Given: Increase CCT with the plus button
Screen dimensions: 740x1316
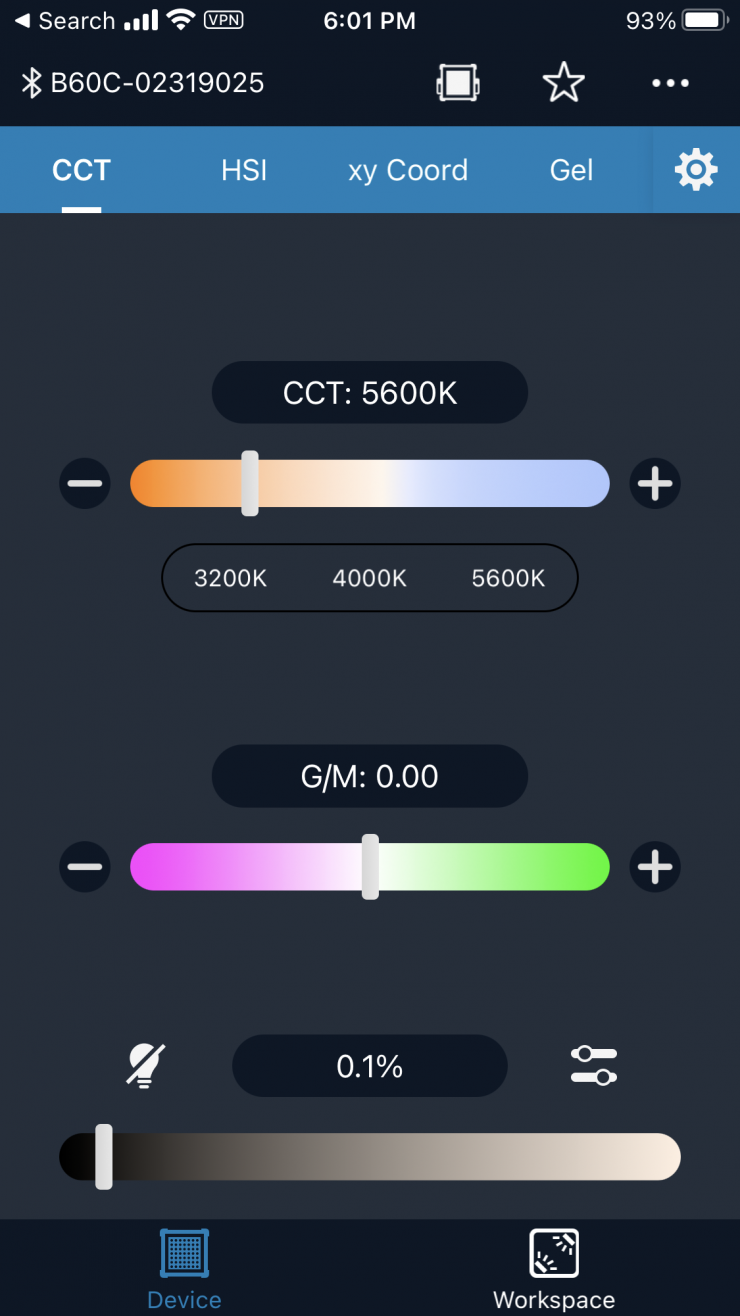Looking at the screenshot, I should point(655,484).
